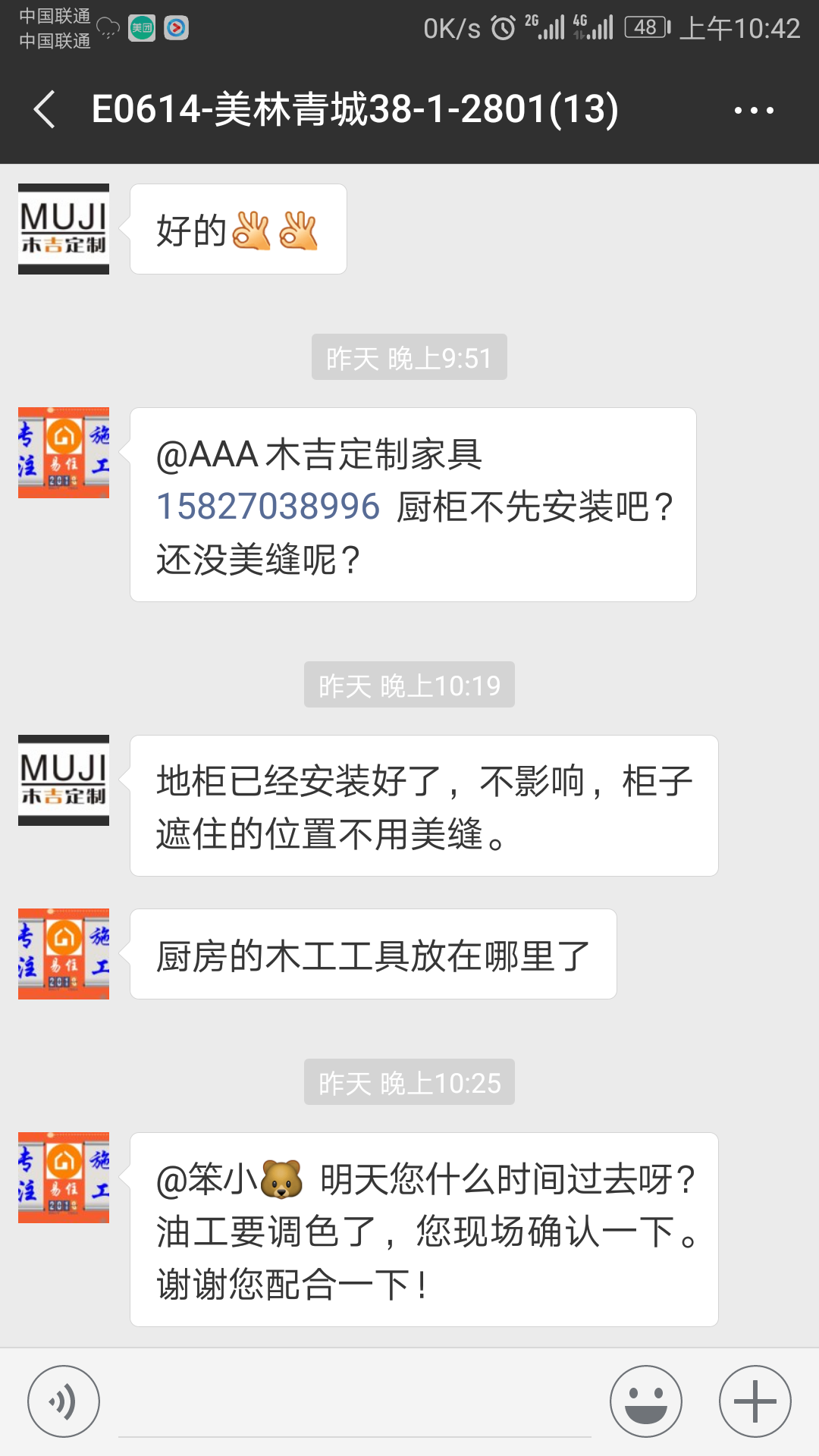Viewport: 819px width, 1456px height.
Task: Switch to voice message input
Action: coord(64,1401)
